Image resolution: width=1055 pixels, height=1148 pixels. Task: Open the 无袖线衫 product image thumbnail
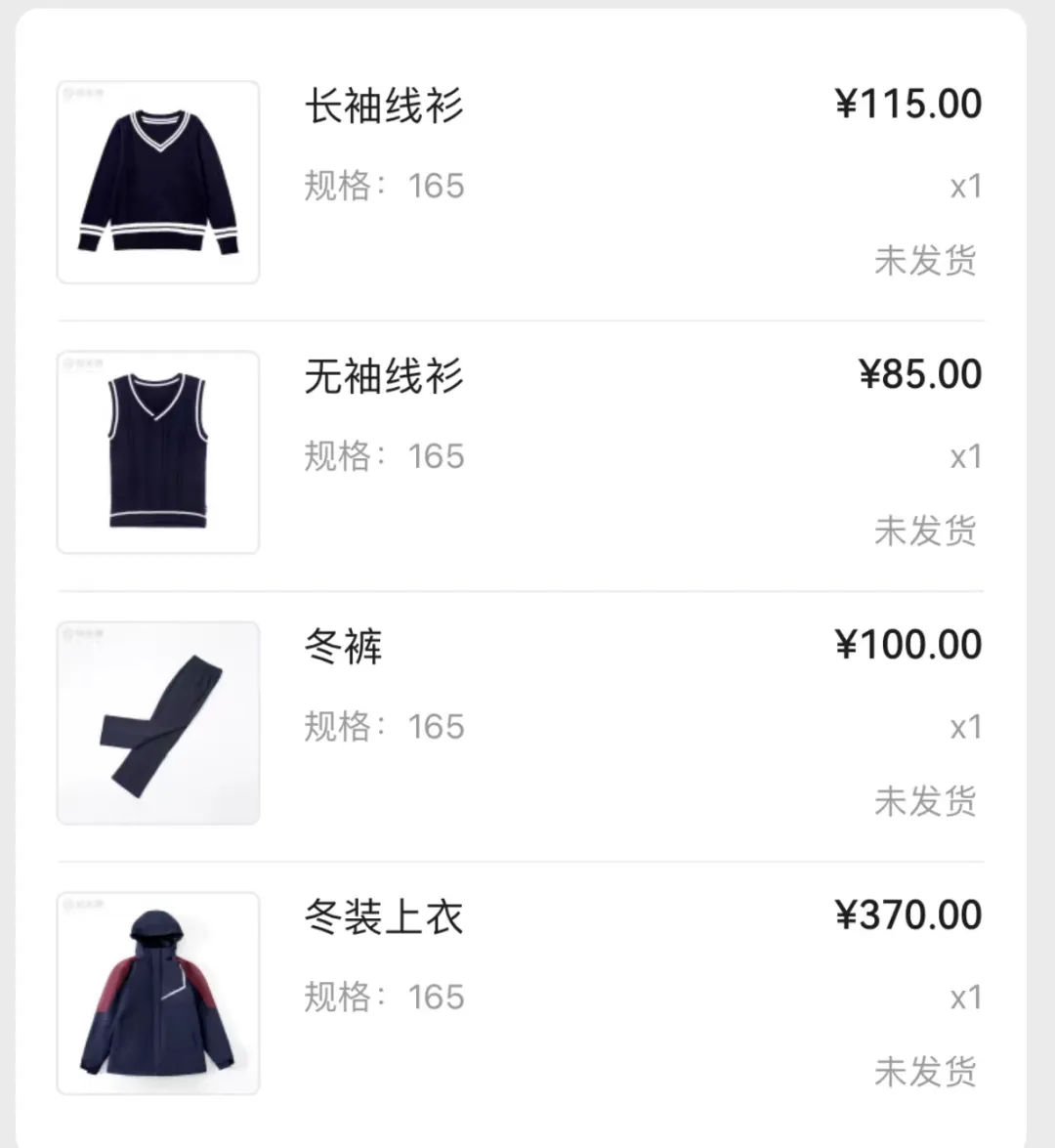tap(157, 450)
